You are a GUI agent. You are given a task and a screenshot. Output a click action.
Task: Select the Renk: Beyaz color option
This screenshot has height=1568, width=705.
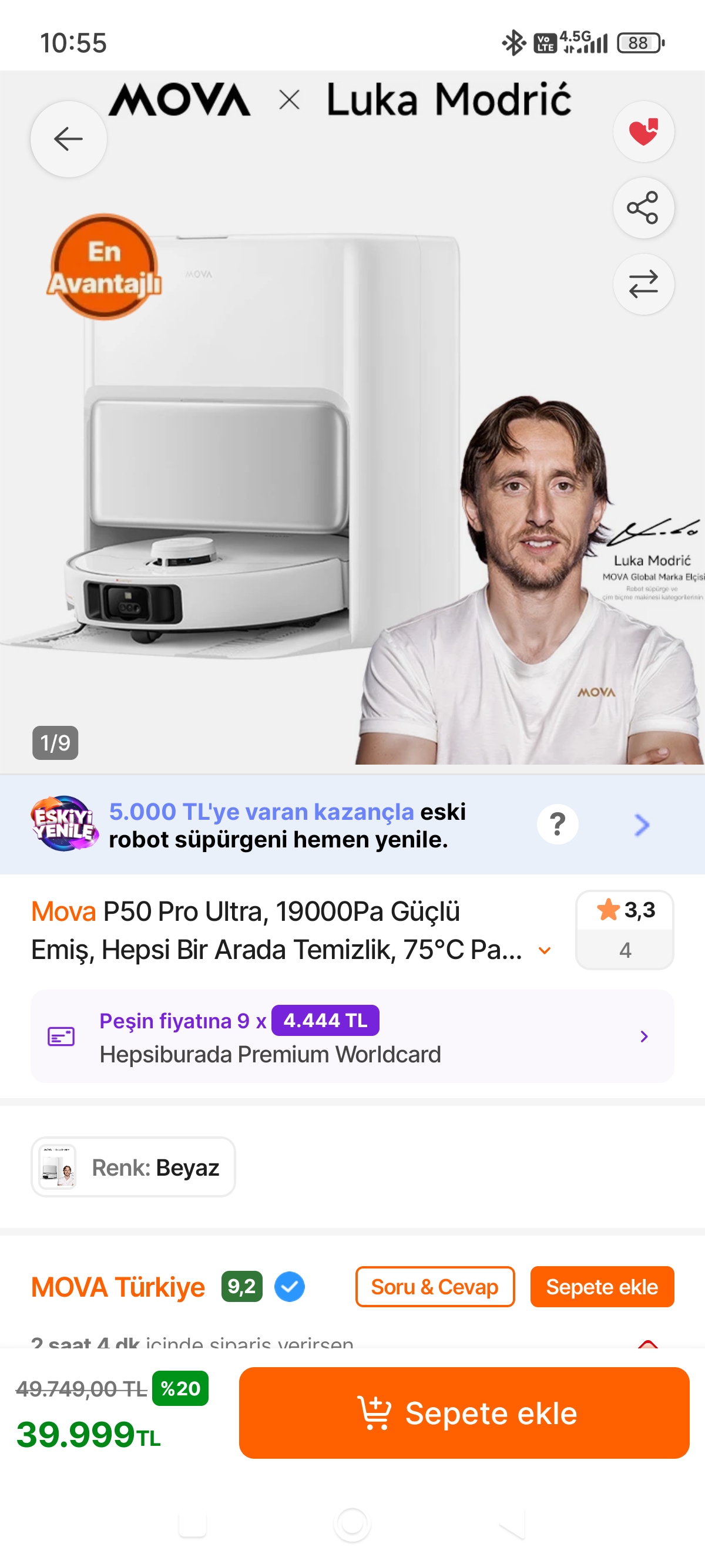point(133,1167)
